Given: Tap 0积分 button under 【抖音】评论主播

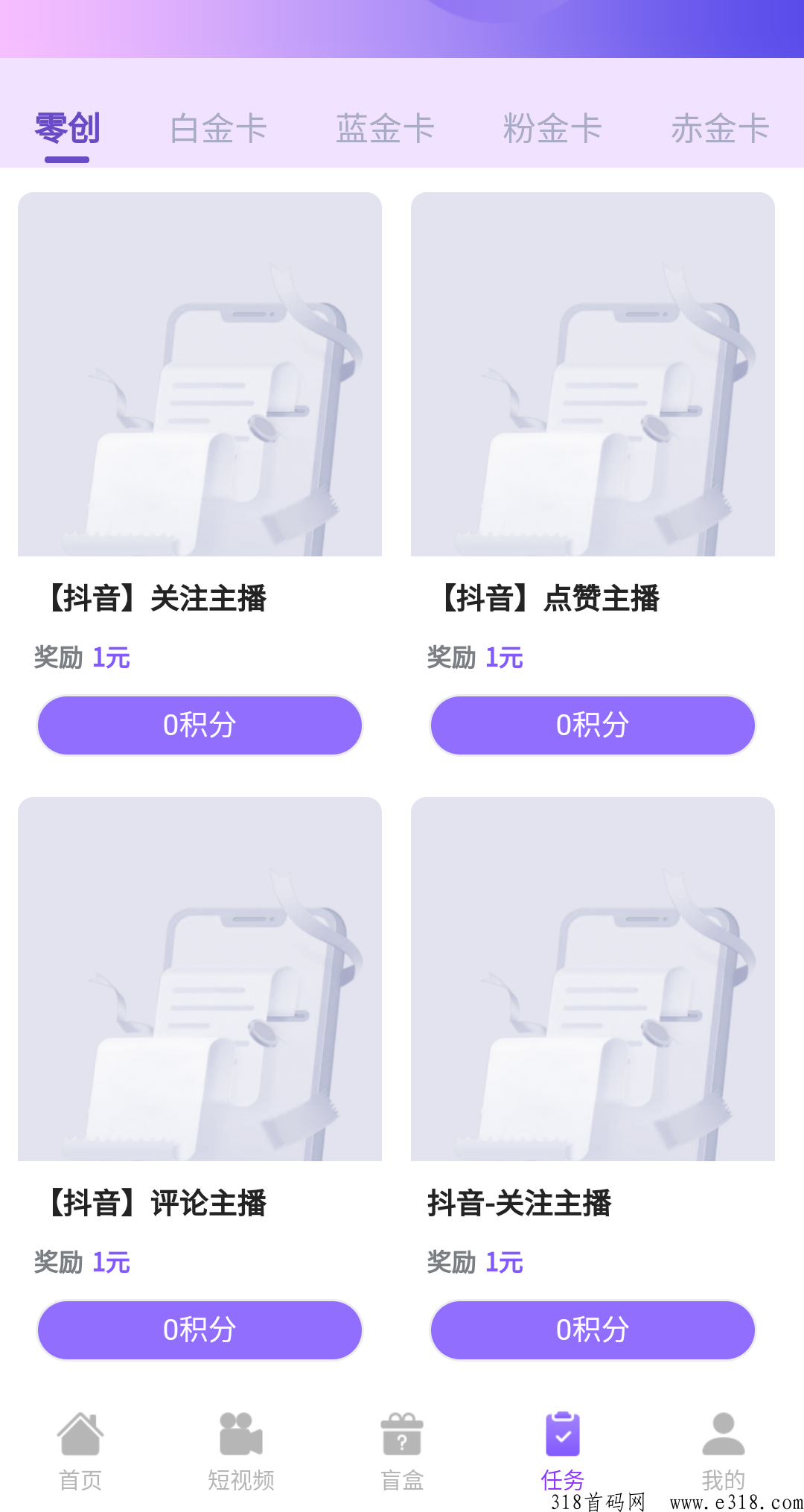Looking at the screenshot, I should (x=200, y=1330).
